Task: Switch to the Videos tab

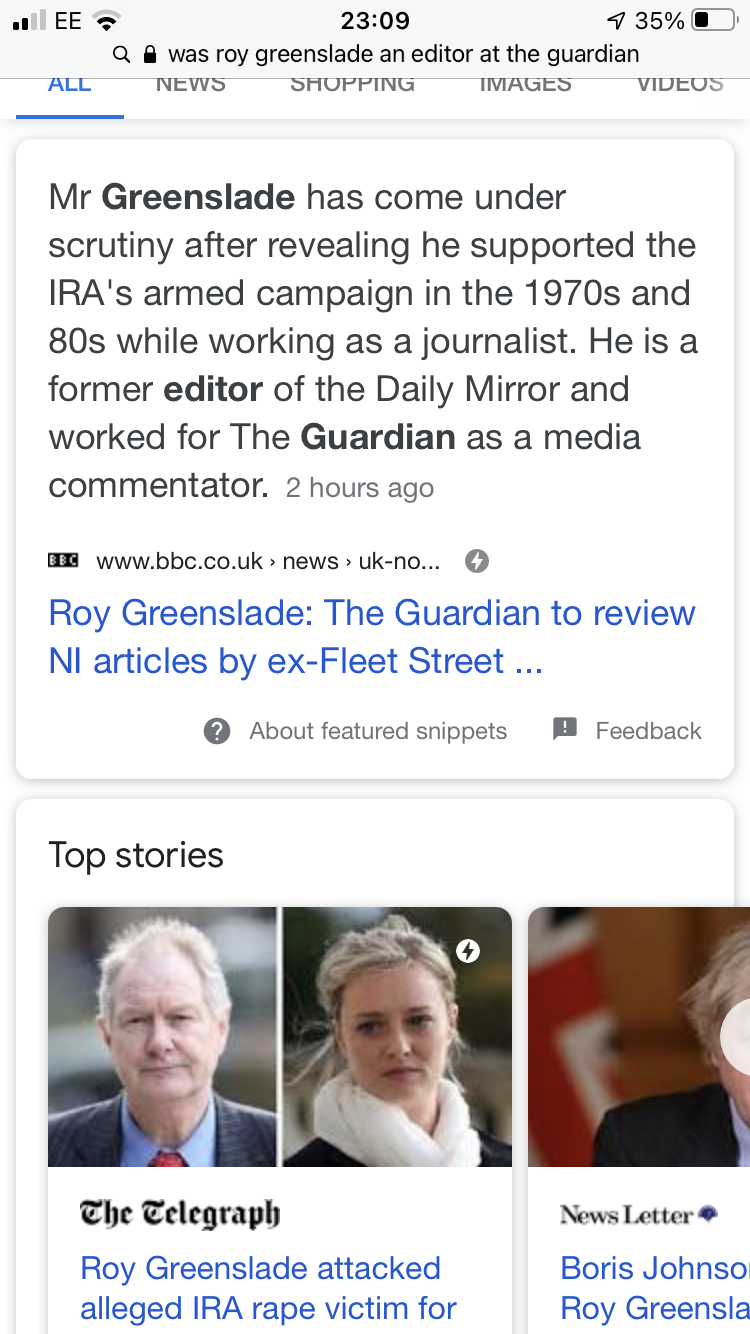Action: [679, 86]
